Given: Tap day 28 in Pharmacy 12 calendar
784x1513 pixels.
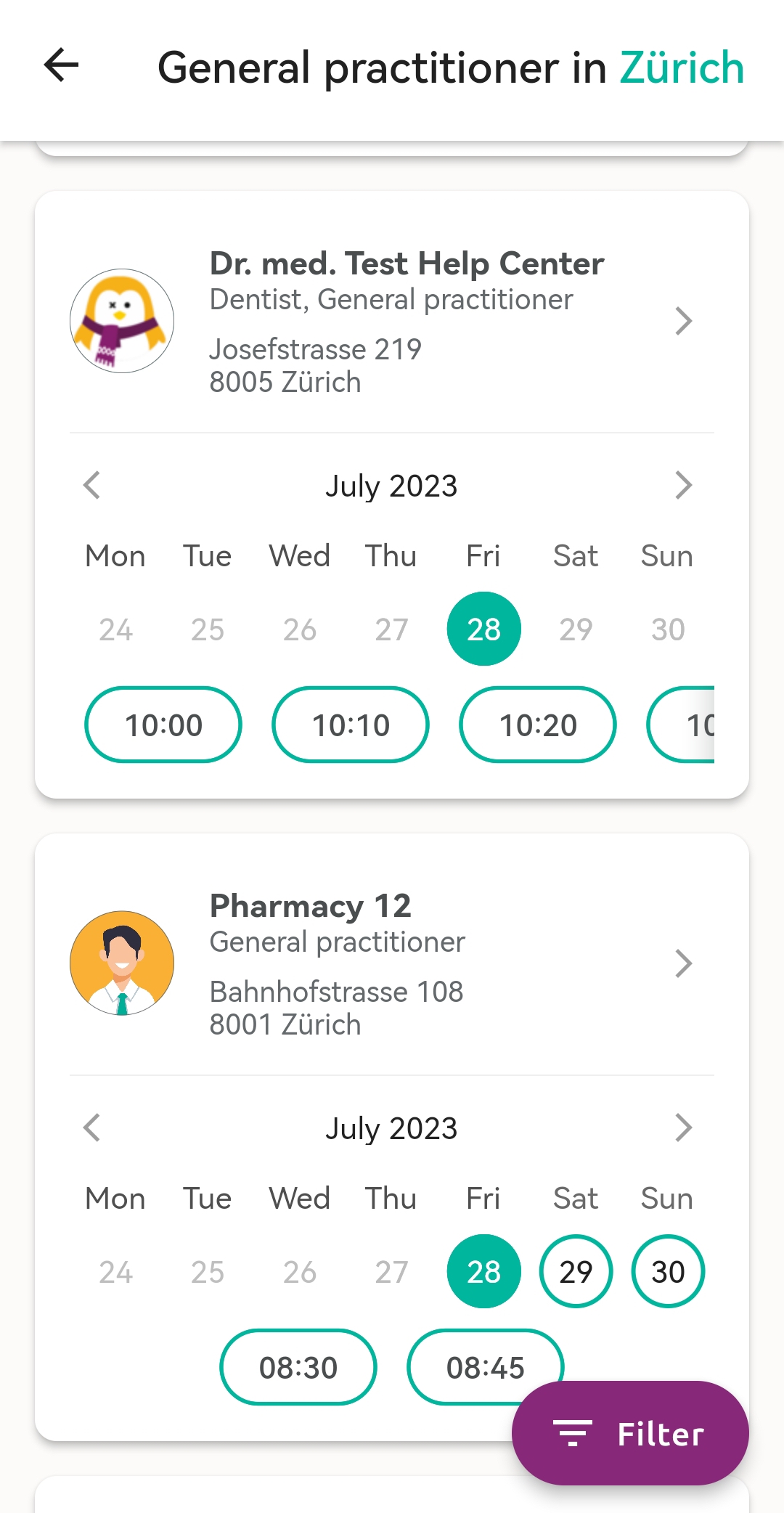Looking at the screenshot, I should (x=484, y=1271).
